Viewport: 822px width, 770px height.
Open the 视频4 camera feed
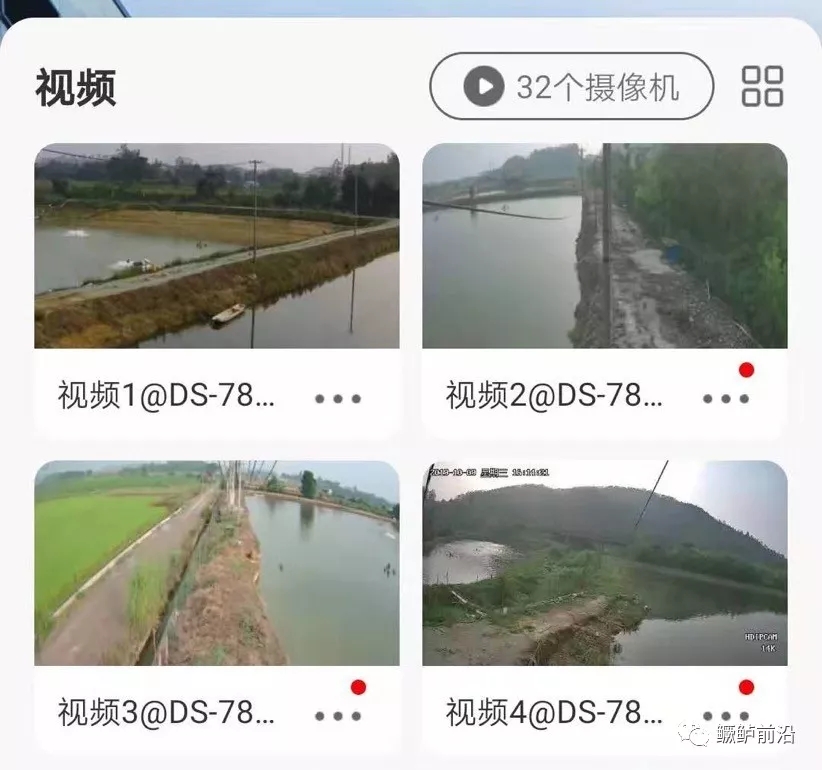click(604, 563)
